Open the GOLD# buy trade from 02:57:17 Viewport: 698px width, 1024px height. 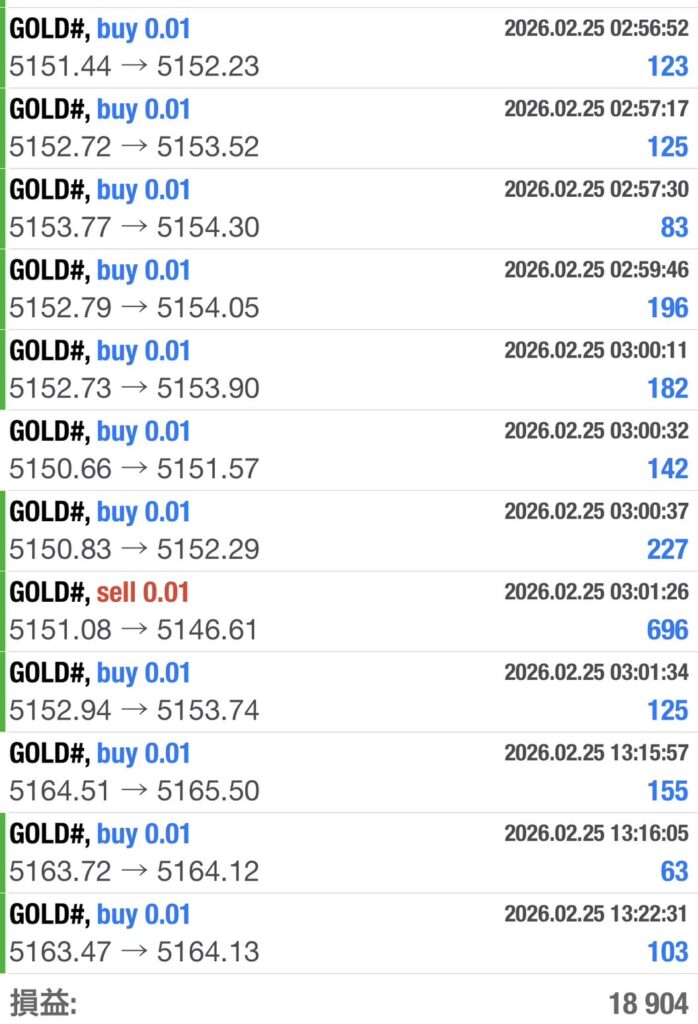(x=349, y=128)
